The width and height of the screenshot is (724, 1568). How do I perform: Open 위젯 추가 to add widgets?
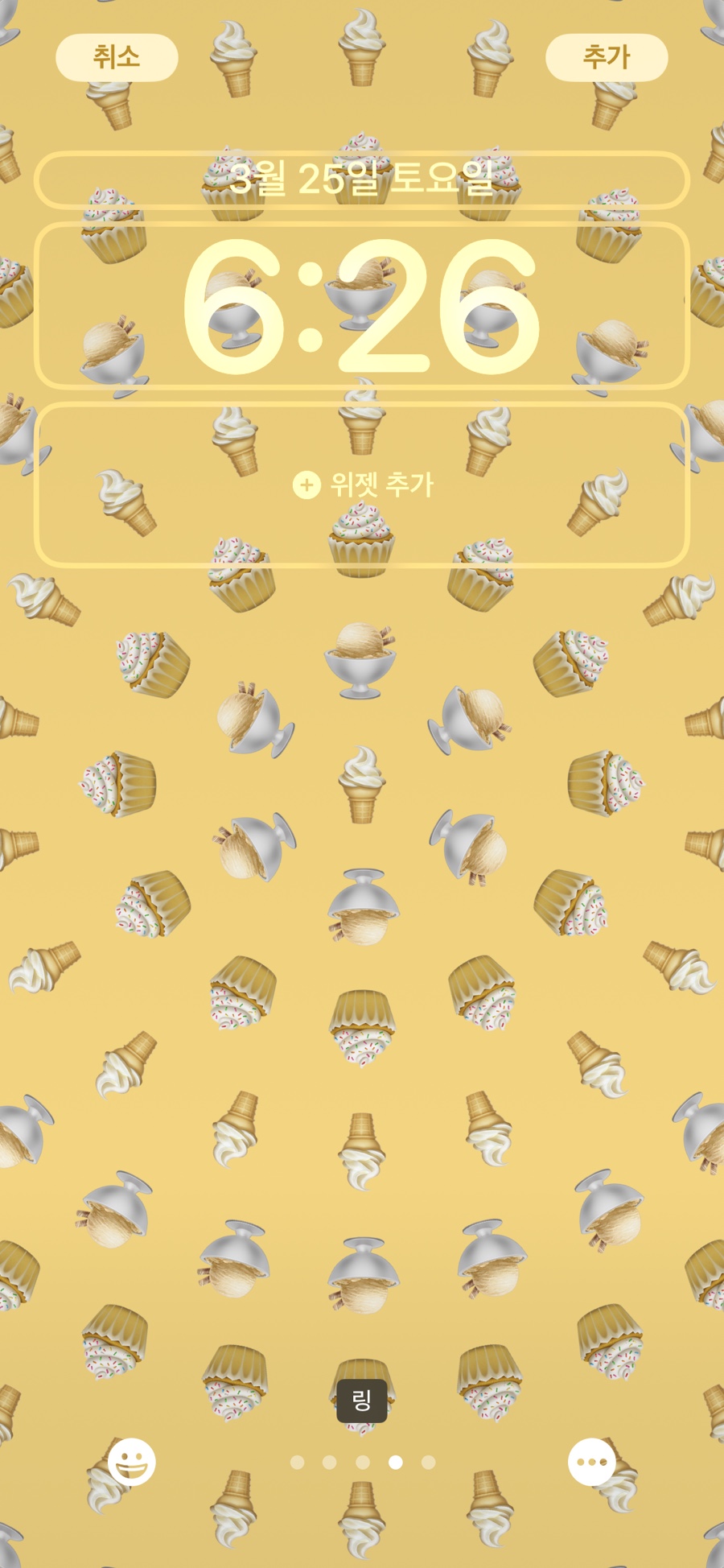point(362,485)
